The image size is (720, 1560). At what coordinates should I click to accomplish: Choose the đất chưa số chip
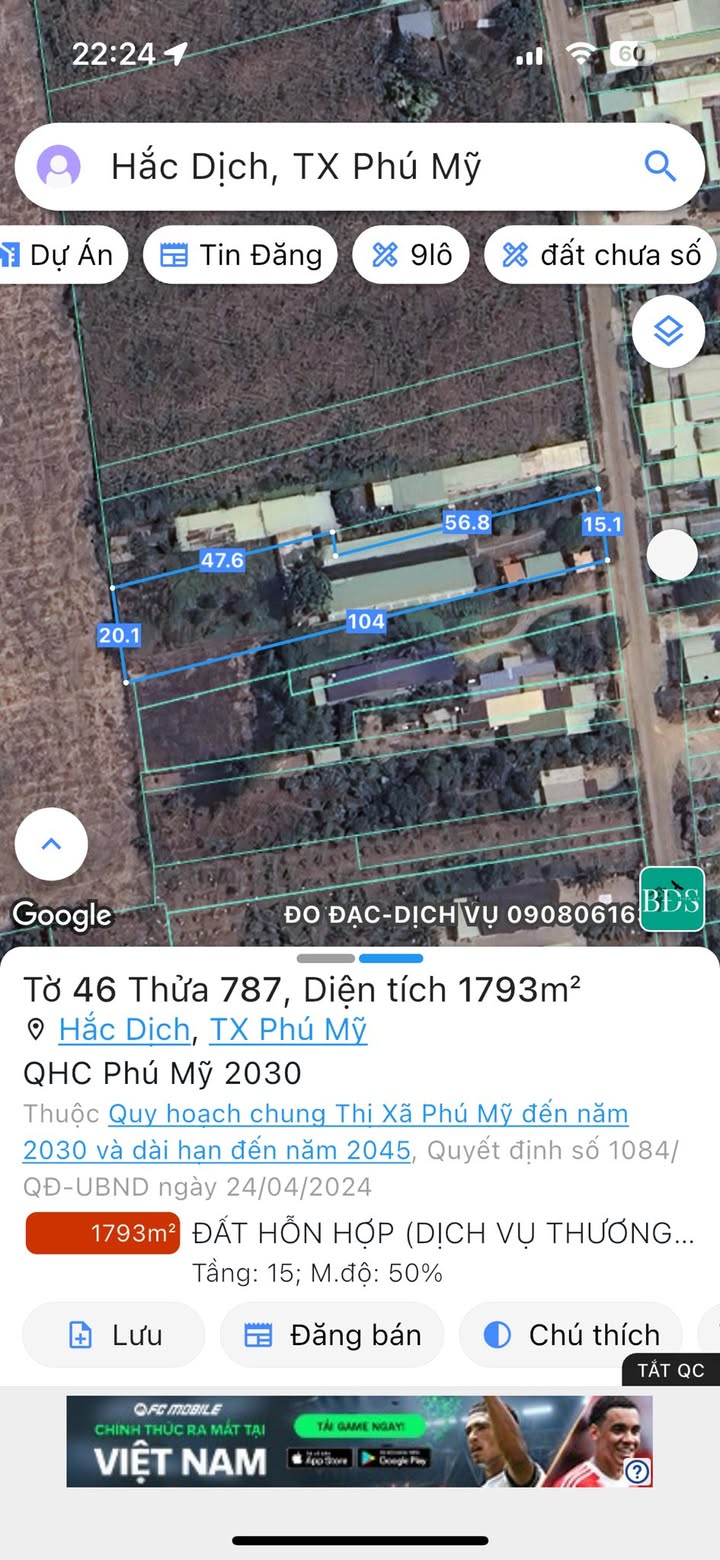(600, 255)
